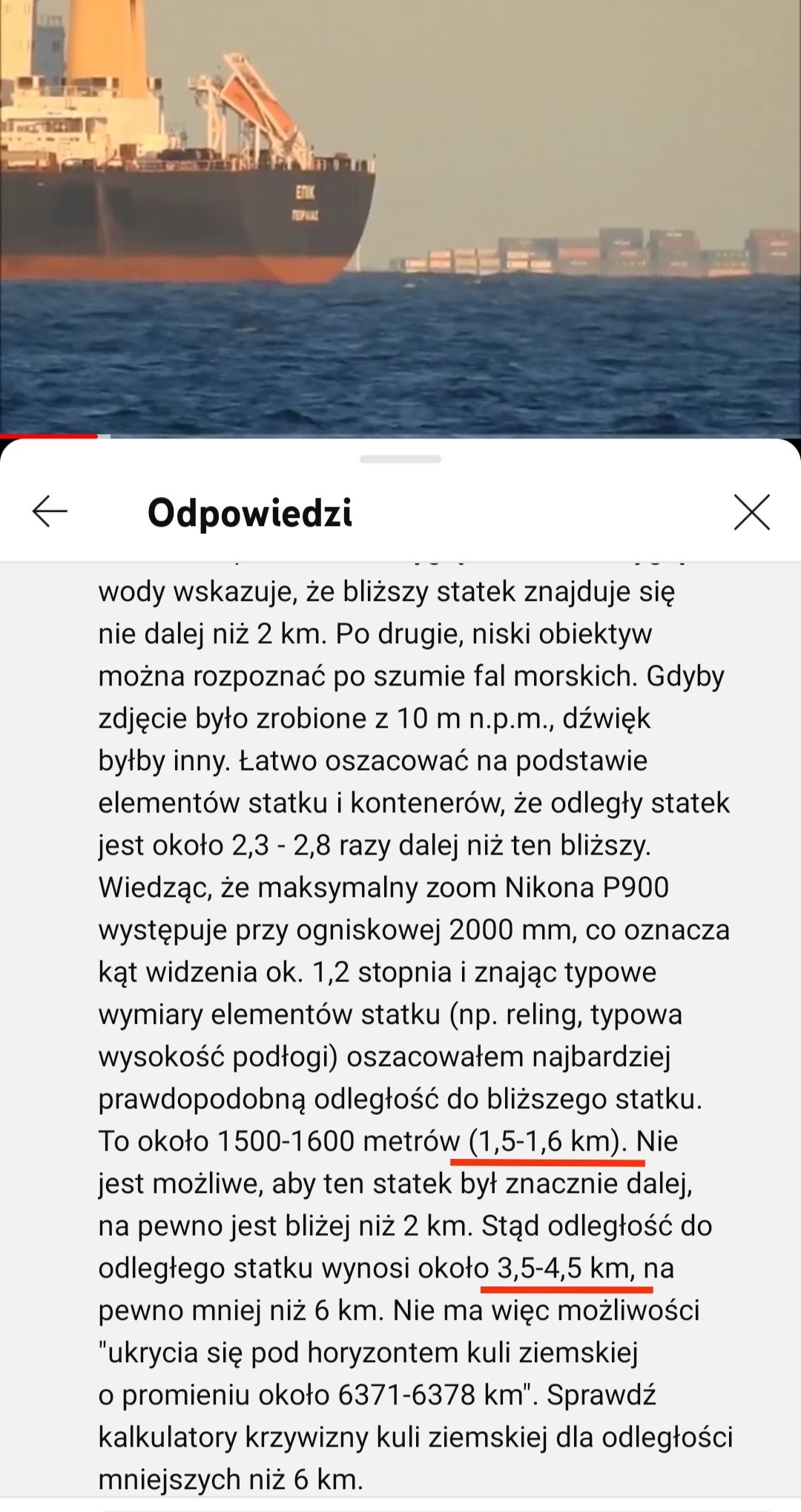Tap the grey drag handle above Odpowiedzi
The width and height of the screenshot is (801, 1512).
(x=400, y=459)
